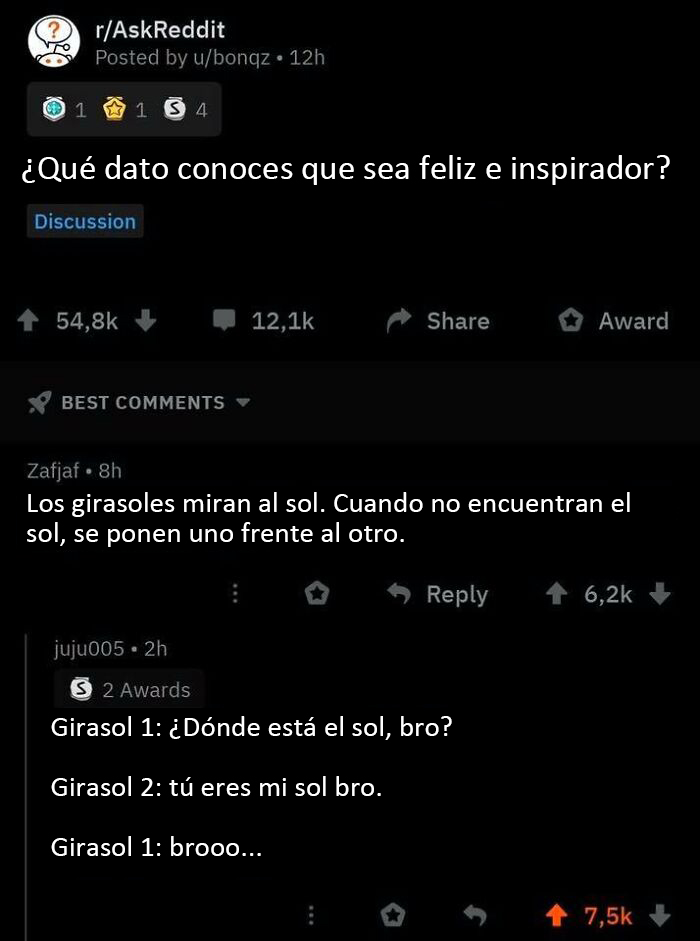The width and height of the screenshot is (700, 941).
Task: Open the post's 12,1k comments
Action: pyautogui.click(x=264, y=321)
